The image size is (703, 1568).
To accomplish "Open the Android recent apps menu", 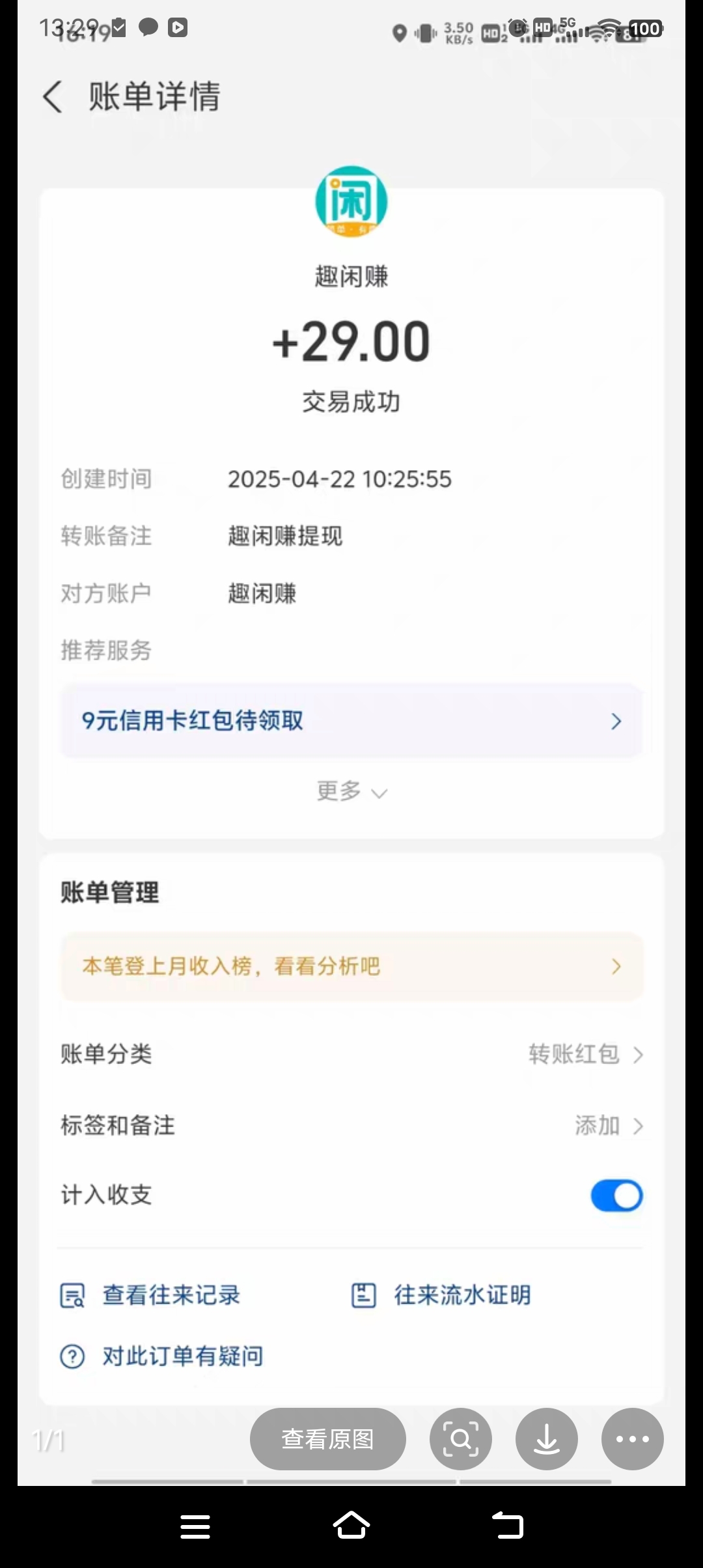I will pyautogui.click(x=195, y=1527).
